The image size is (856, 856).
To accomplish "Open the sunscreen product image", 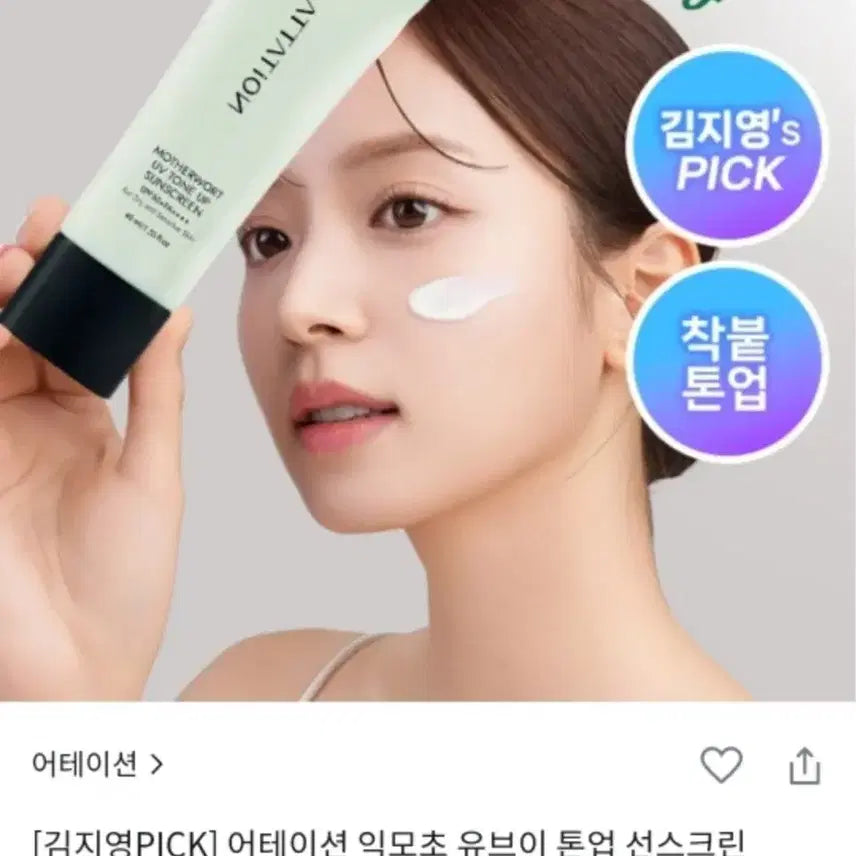I will pos(428,350).
